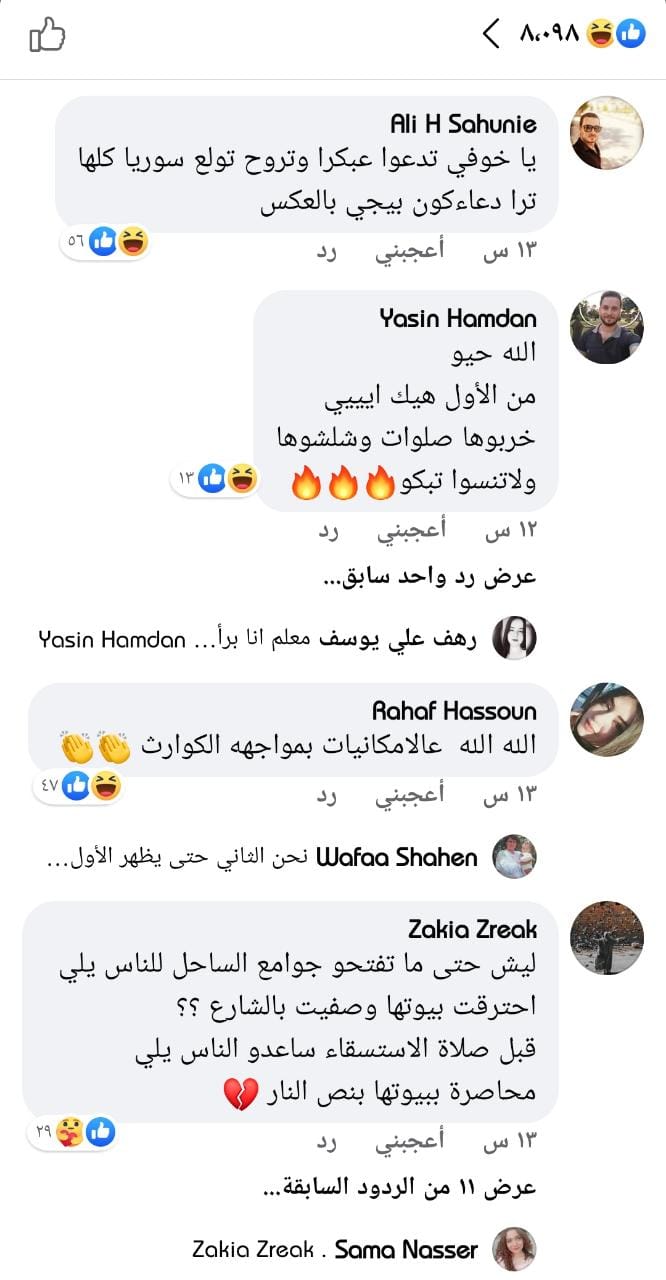Open the reactions list showing ٨٫٠٩٨
666x1280 pixels.
point(572,35)
